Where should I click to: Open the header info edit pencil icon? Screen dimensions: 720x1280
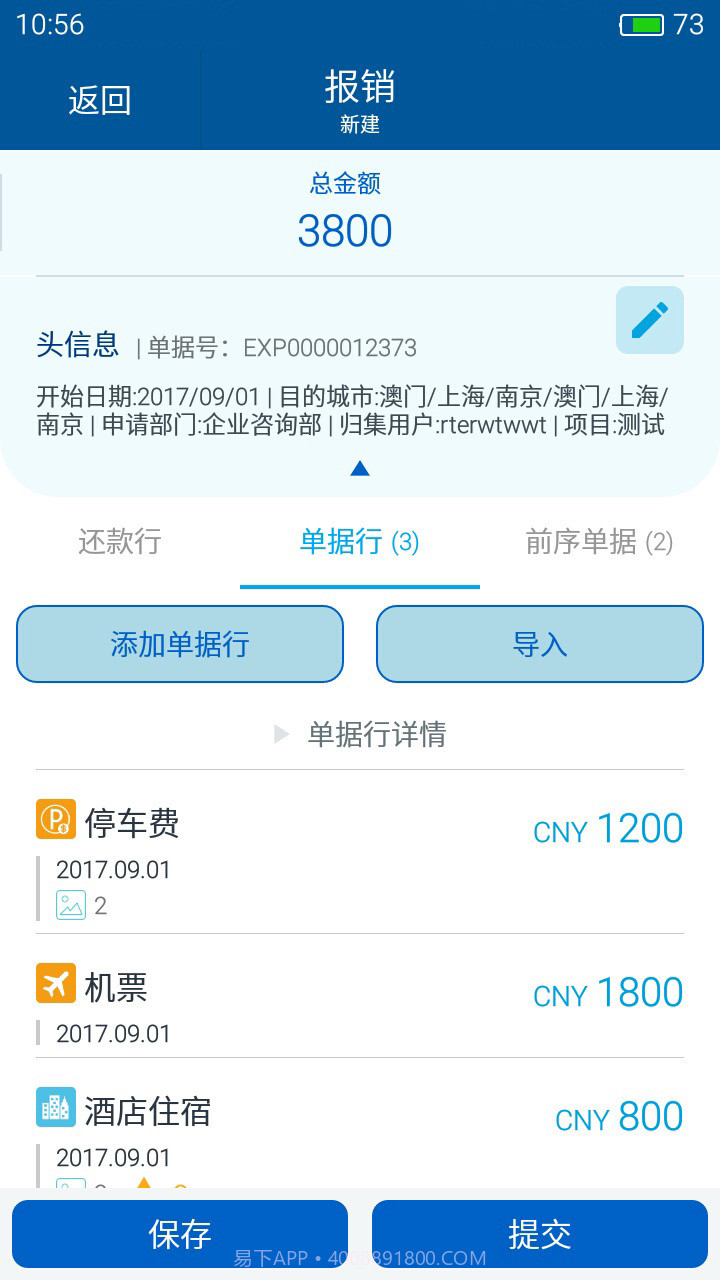[x=649, y=319]
